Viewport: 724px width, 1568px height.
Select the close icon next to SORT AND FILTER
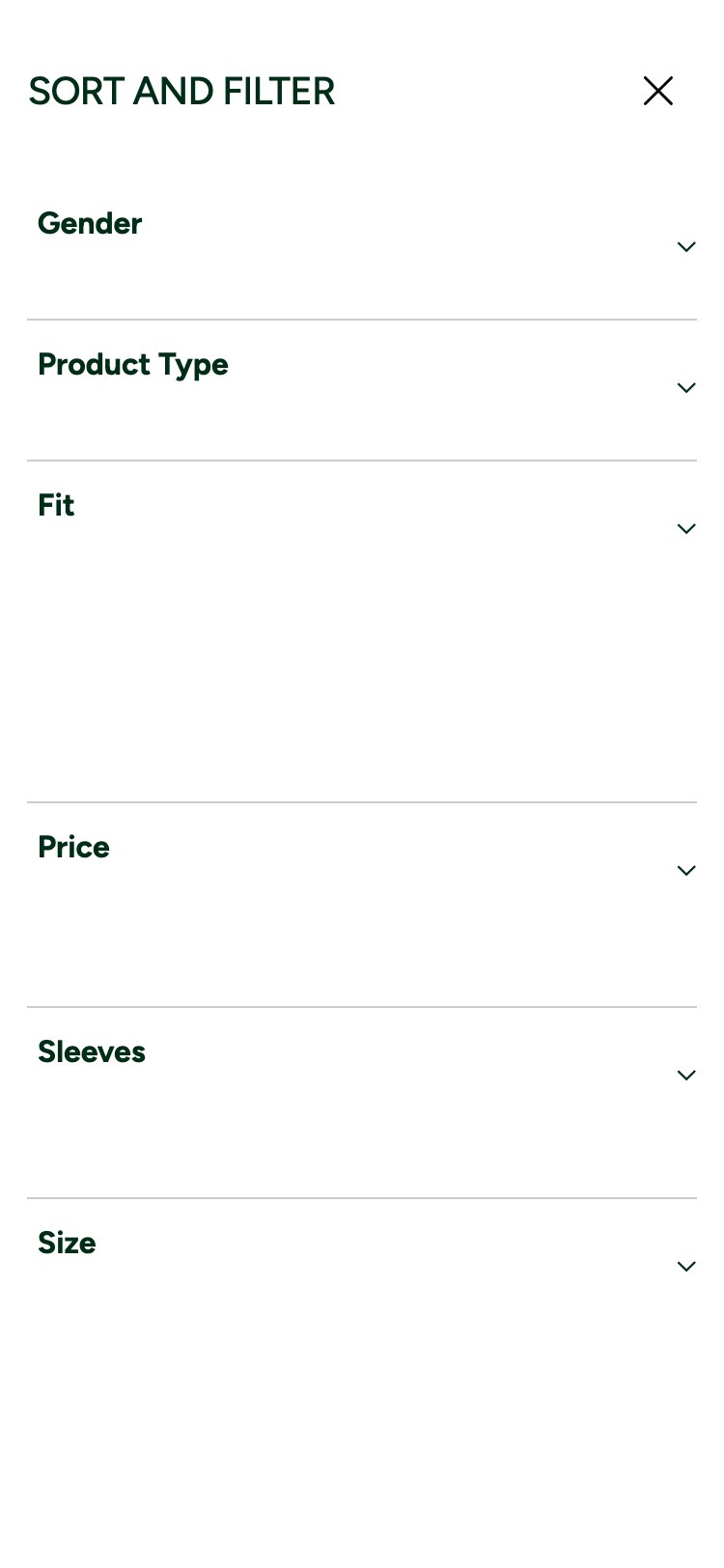tap(658, 91)
